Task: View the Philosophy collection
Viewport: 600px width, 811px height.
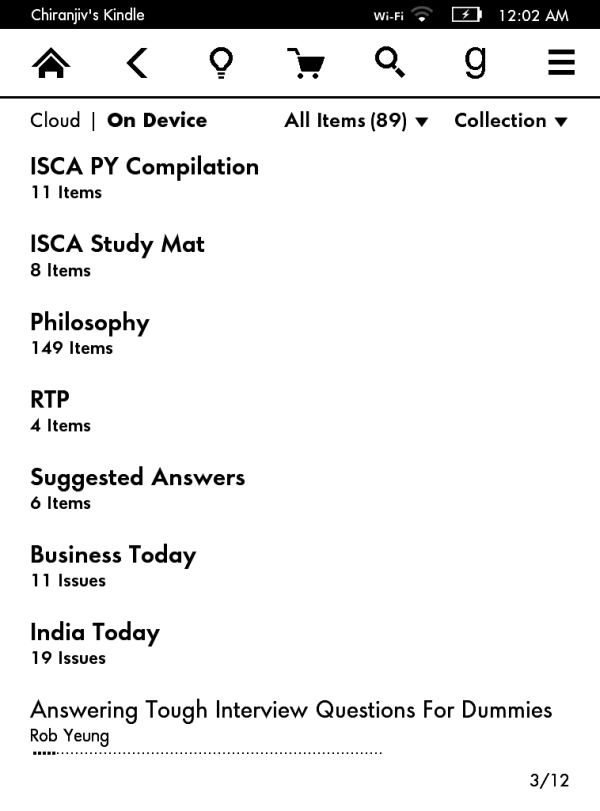Action: pos(90,332)
